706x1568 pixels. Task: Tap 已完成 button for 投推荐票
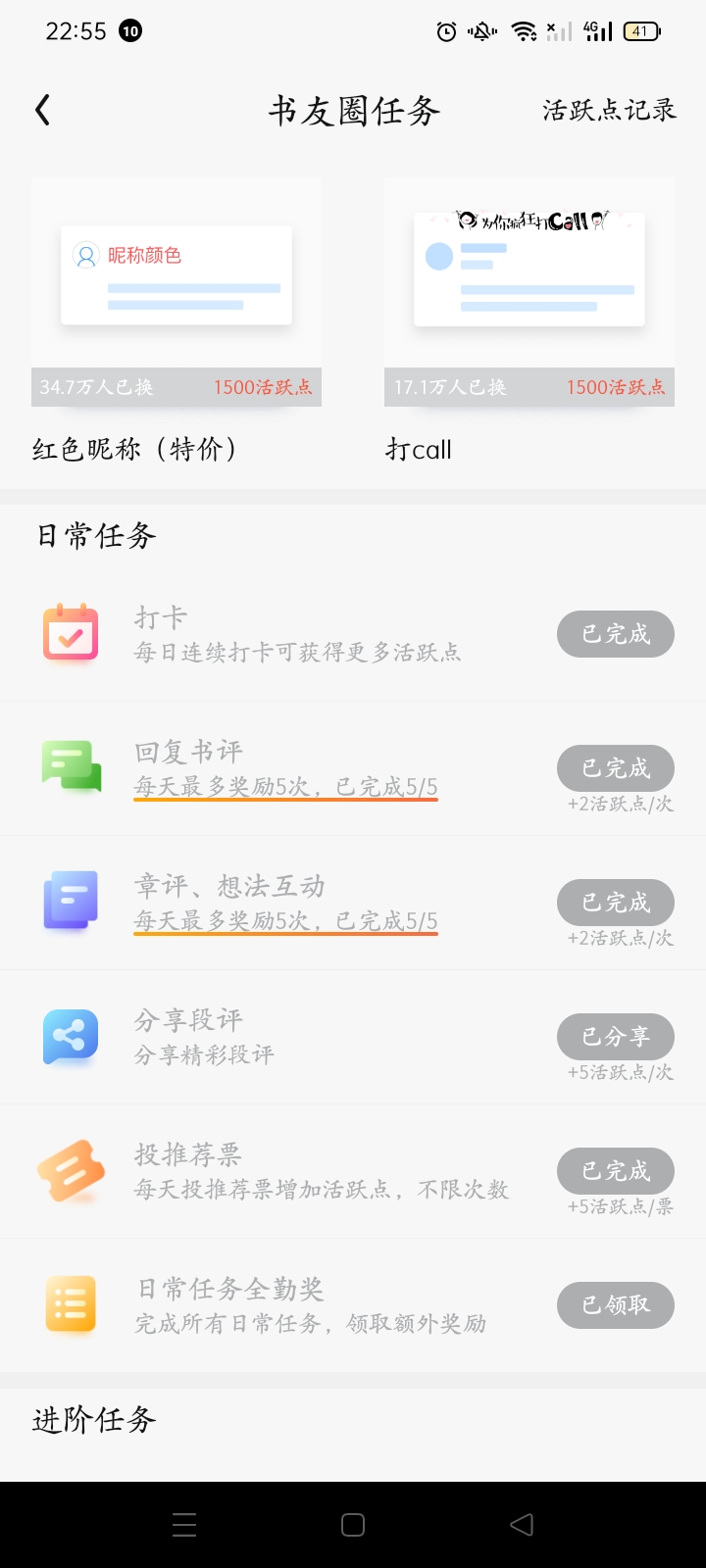pyautogui.click(x=616, y=1171)
